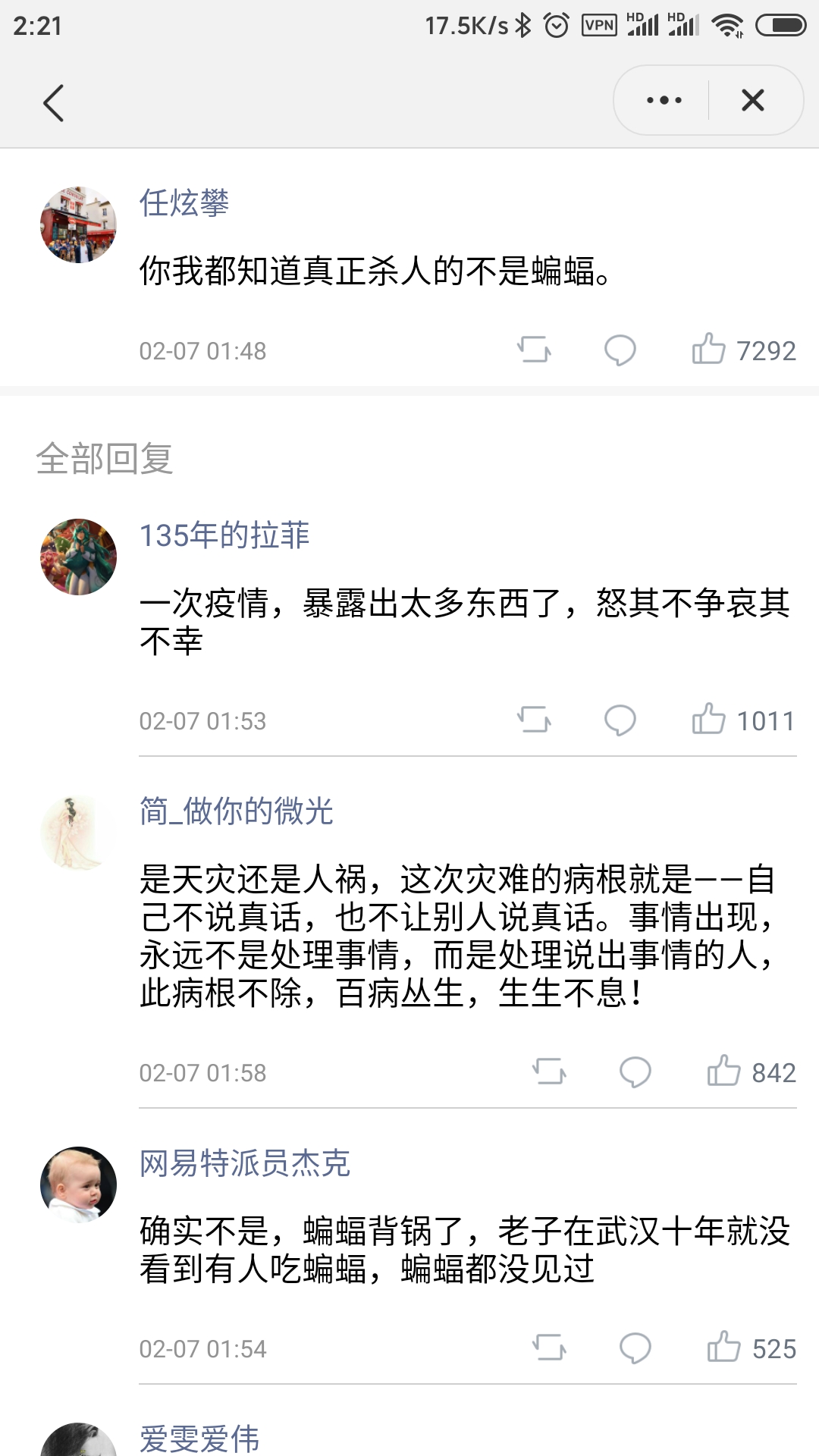This screenshot has height=1456, width=819.
Task: Like 简_做你的微光's reply
Action: (x=724, y=1072)
